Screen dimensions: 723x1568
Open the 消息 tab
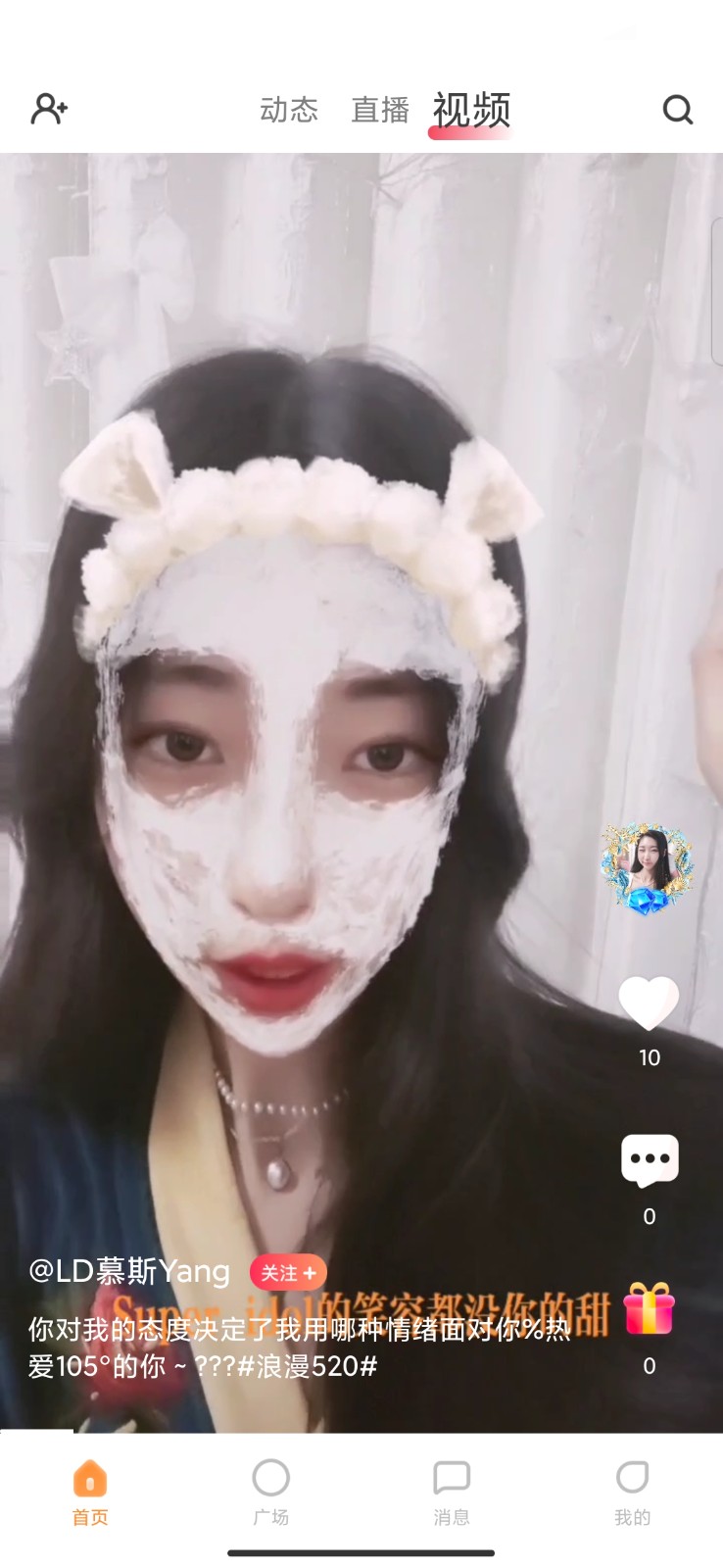point(452,1492)
